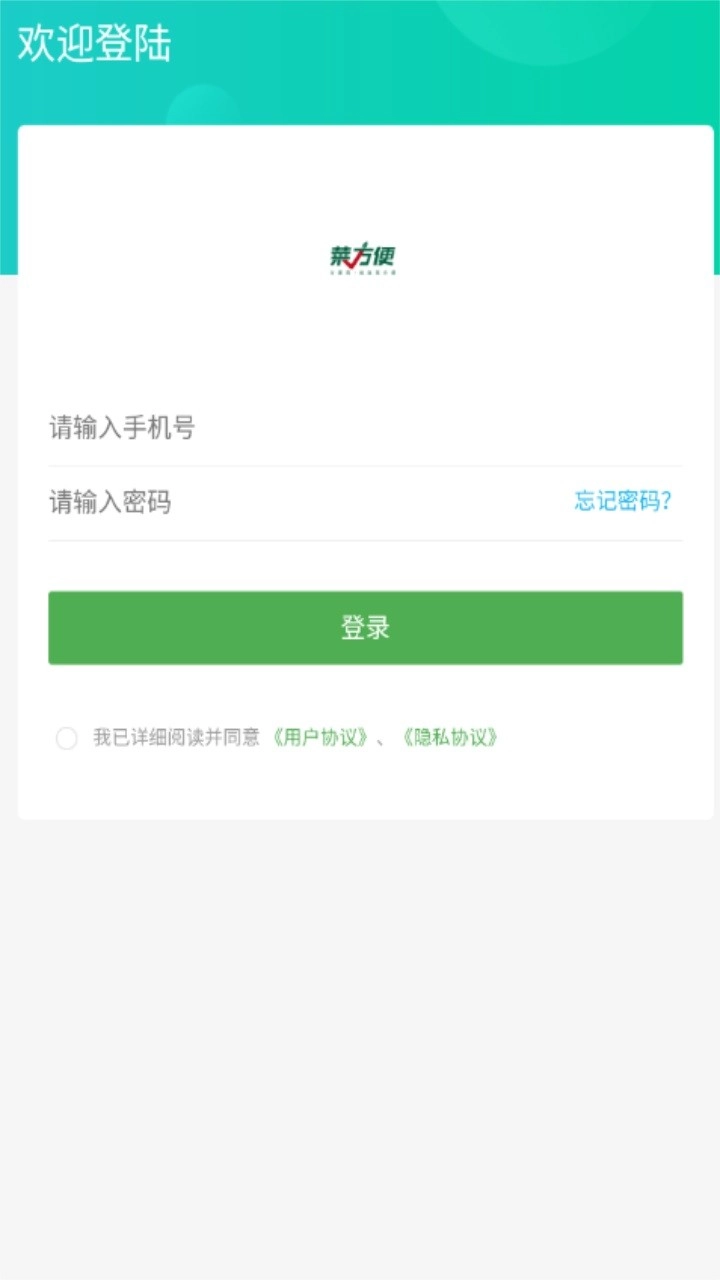This screenshot has width=720, height=1280.
Task: Click 忘记密码? to recover password
Action: click(621, 502)
